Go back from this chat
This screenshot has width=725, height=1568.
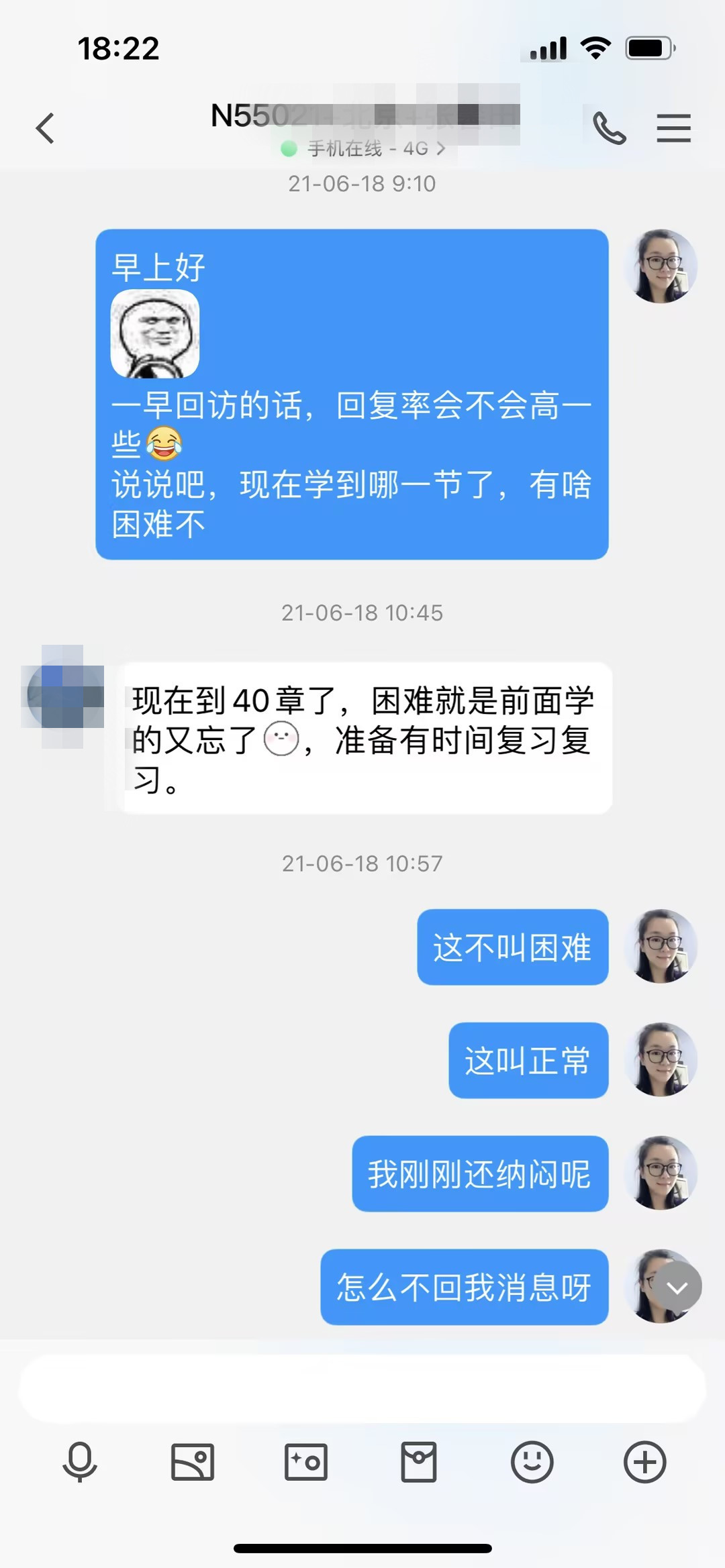[45, 128]
